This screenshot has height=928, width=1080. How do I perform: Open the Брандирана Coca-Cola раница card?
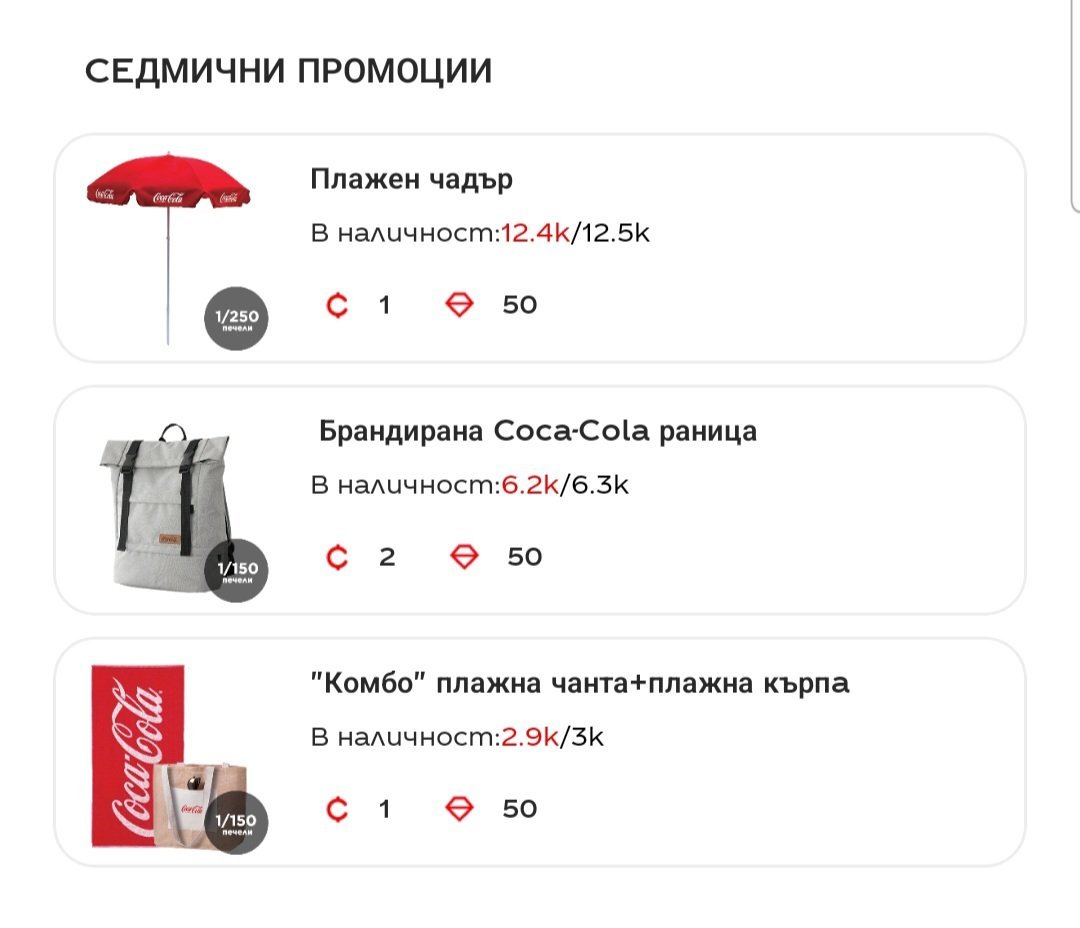539,500
